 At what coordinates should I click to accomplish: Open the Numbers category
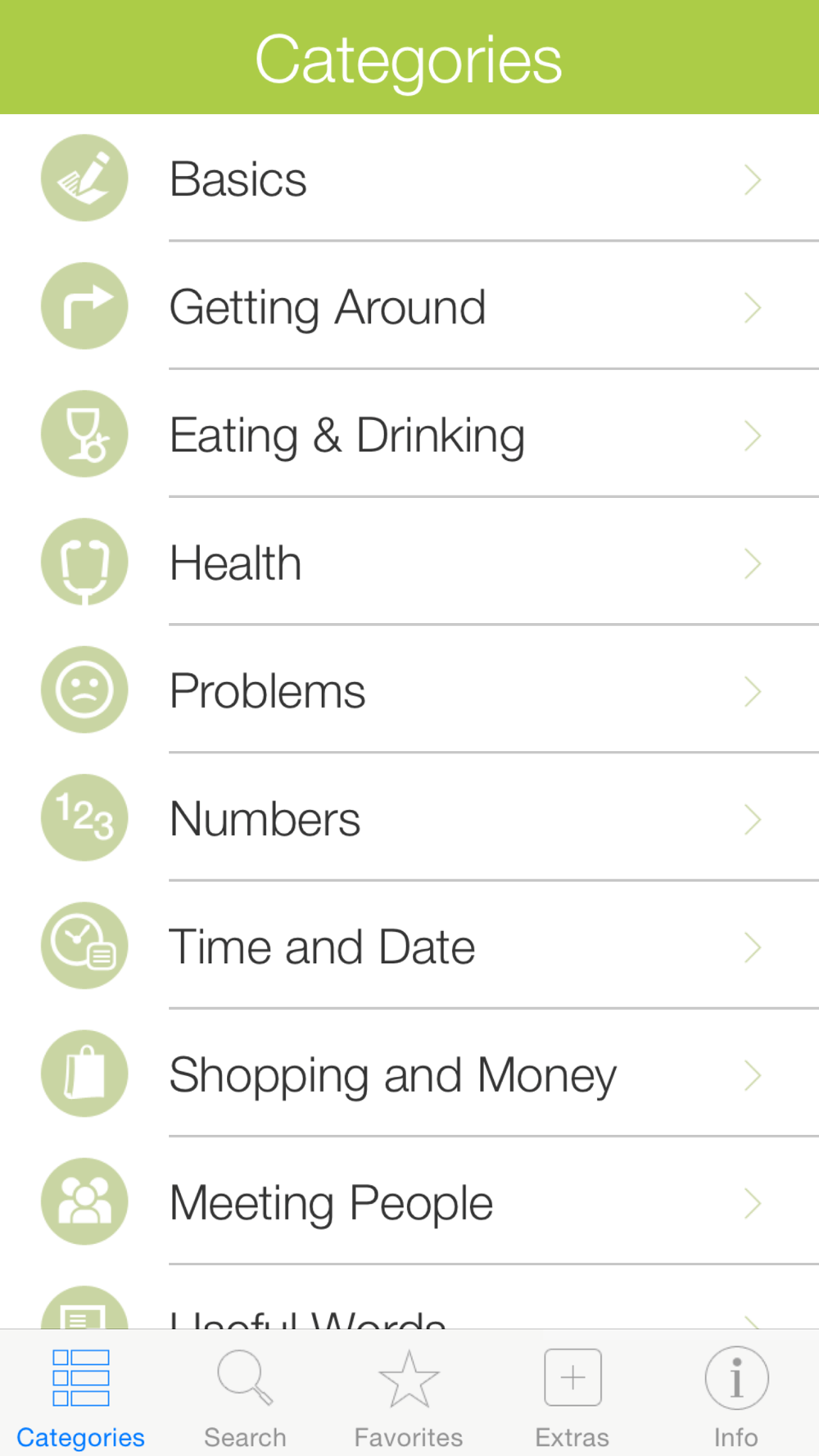click(x=409, y=816)
